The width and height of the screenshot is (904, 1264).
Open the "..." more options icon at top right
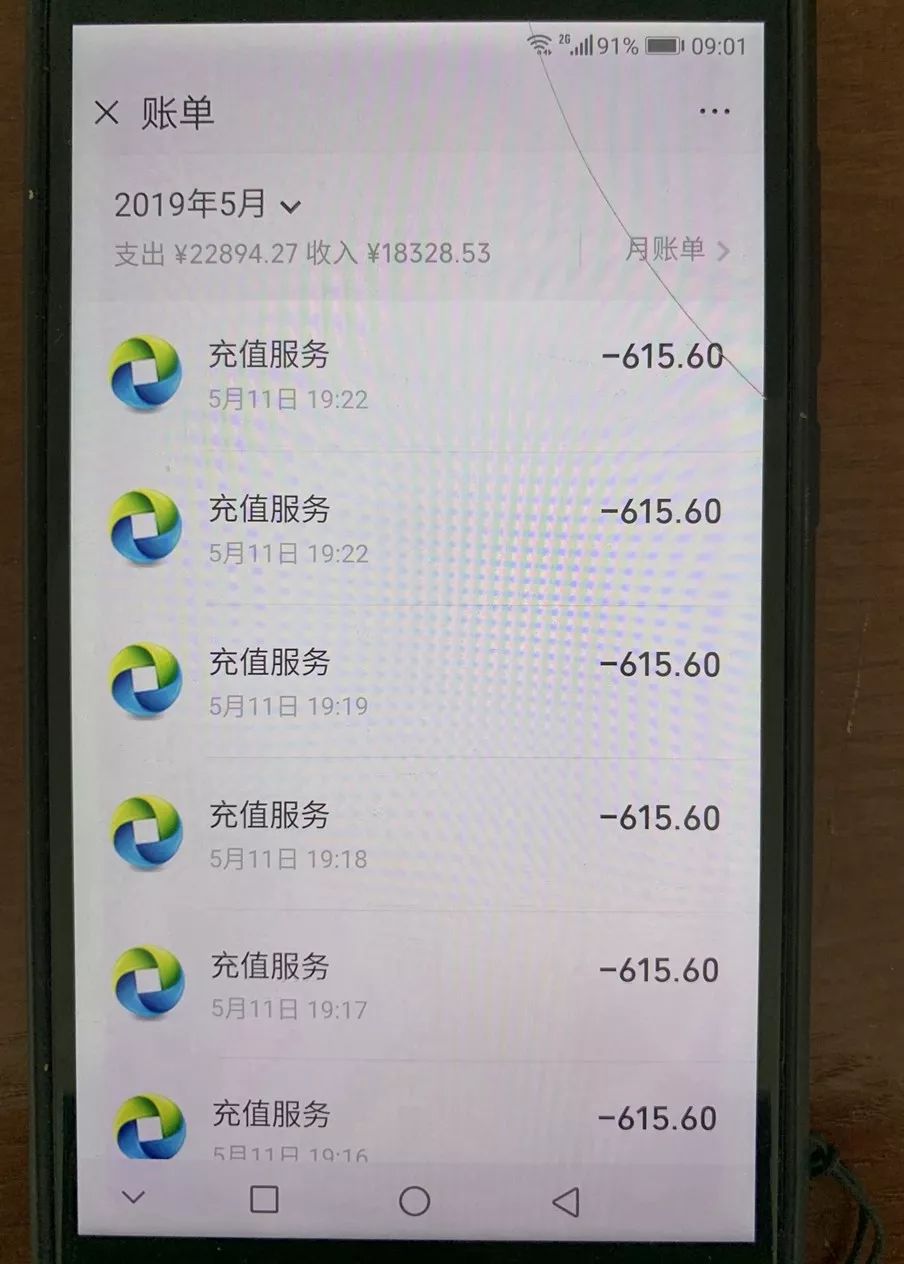point(714,110)
